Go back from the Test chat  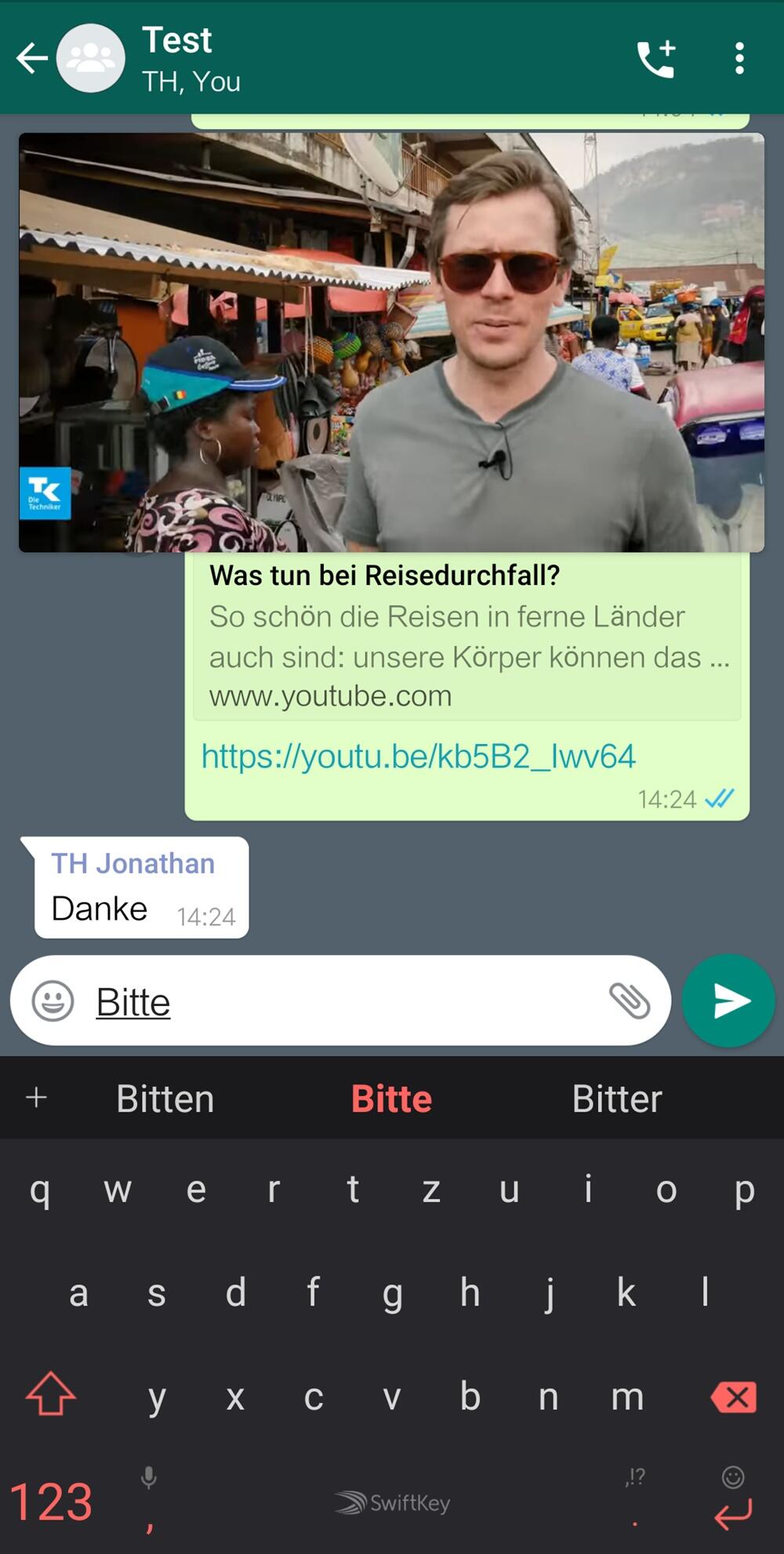[32, 59]
